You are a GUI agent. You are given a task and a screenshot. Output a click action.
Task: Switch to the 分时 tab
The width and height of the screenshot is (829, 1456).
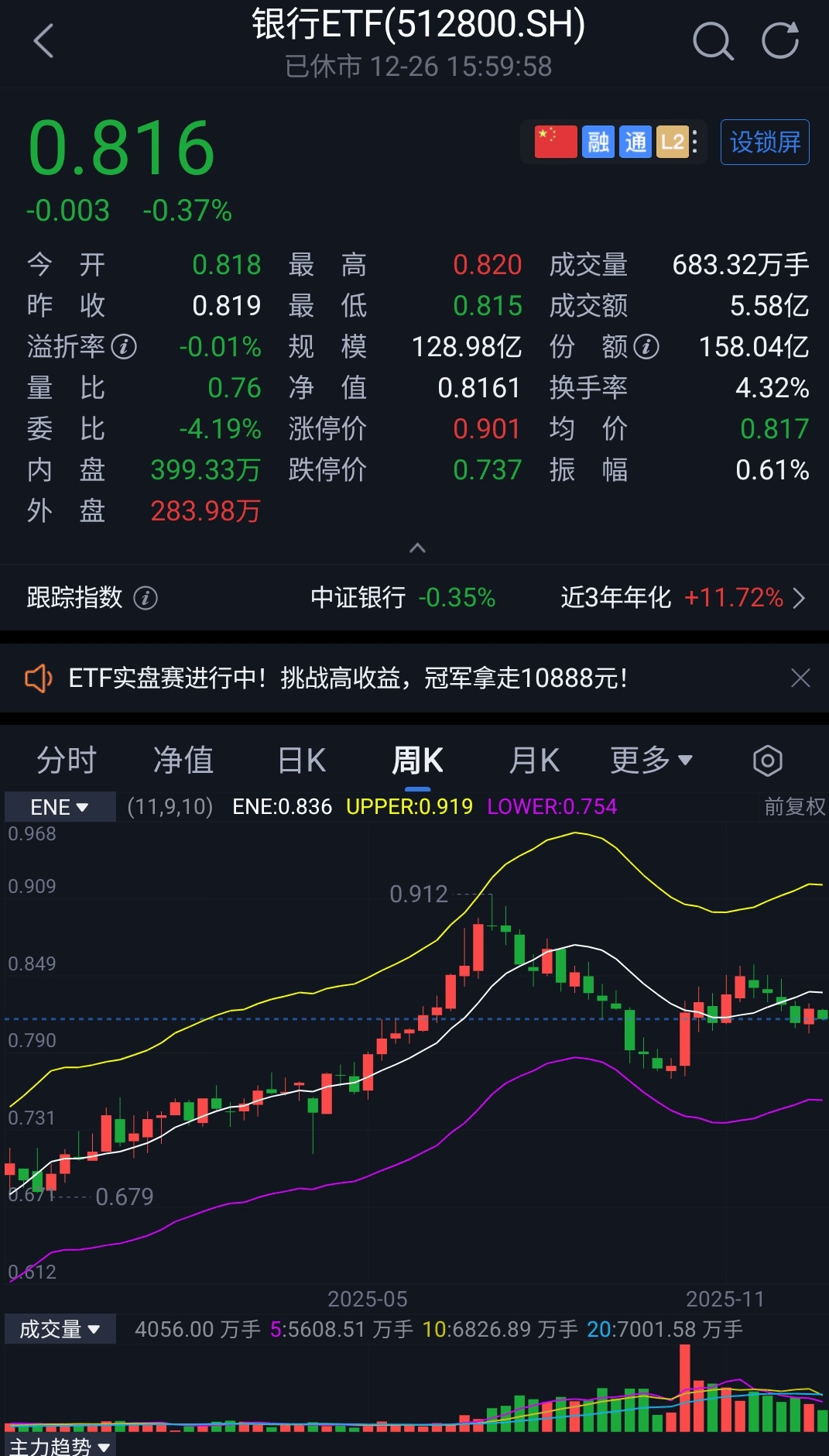pyautogui.click(x=67, y=761)
